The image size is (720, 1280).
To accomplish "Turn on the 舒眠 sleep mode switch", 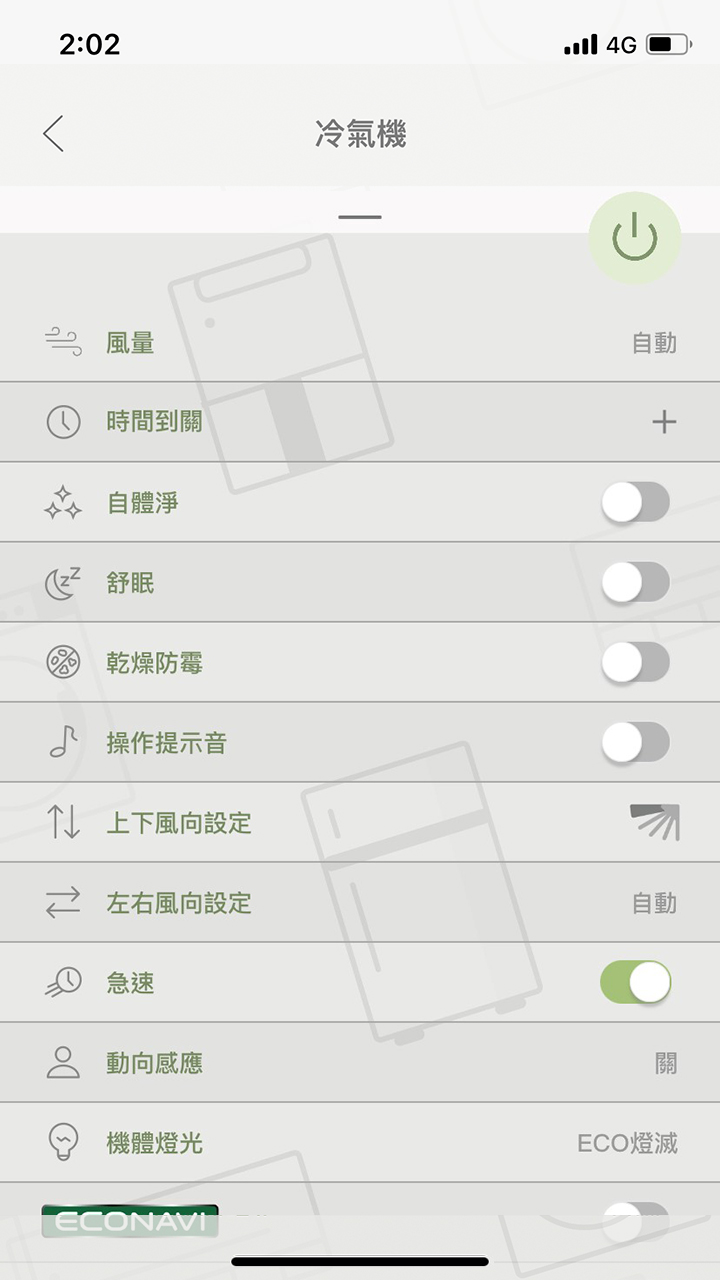I will (x=637, y=582).
